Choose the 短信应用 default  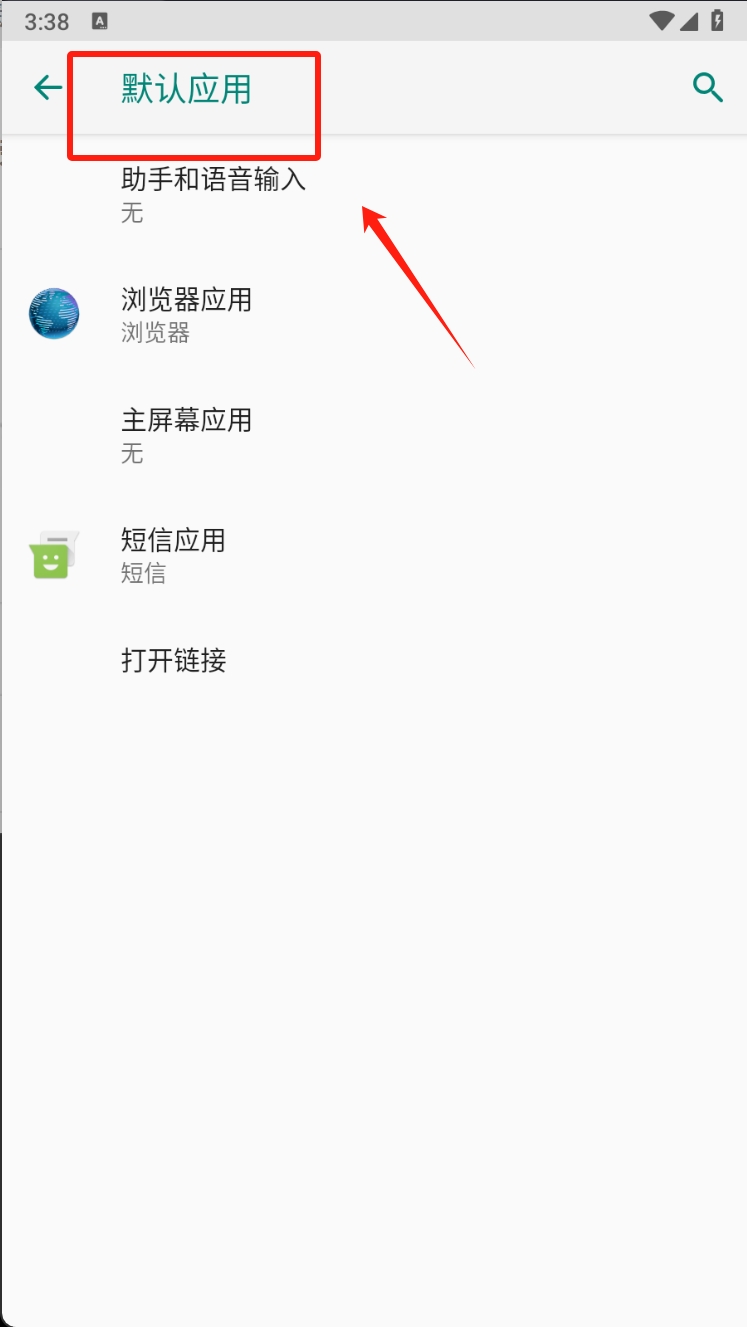[373, 554]
